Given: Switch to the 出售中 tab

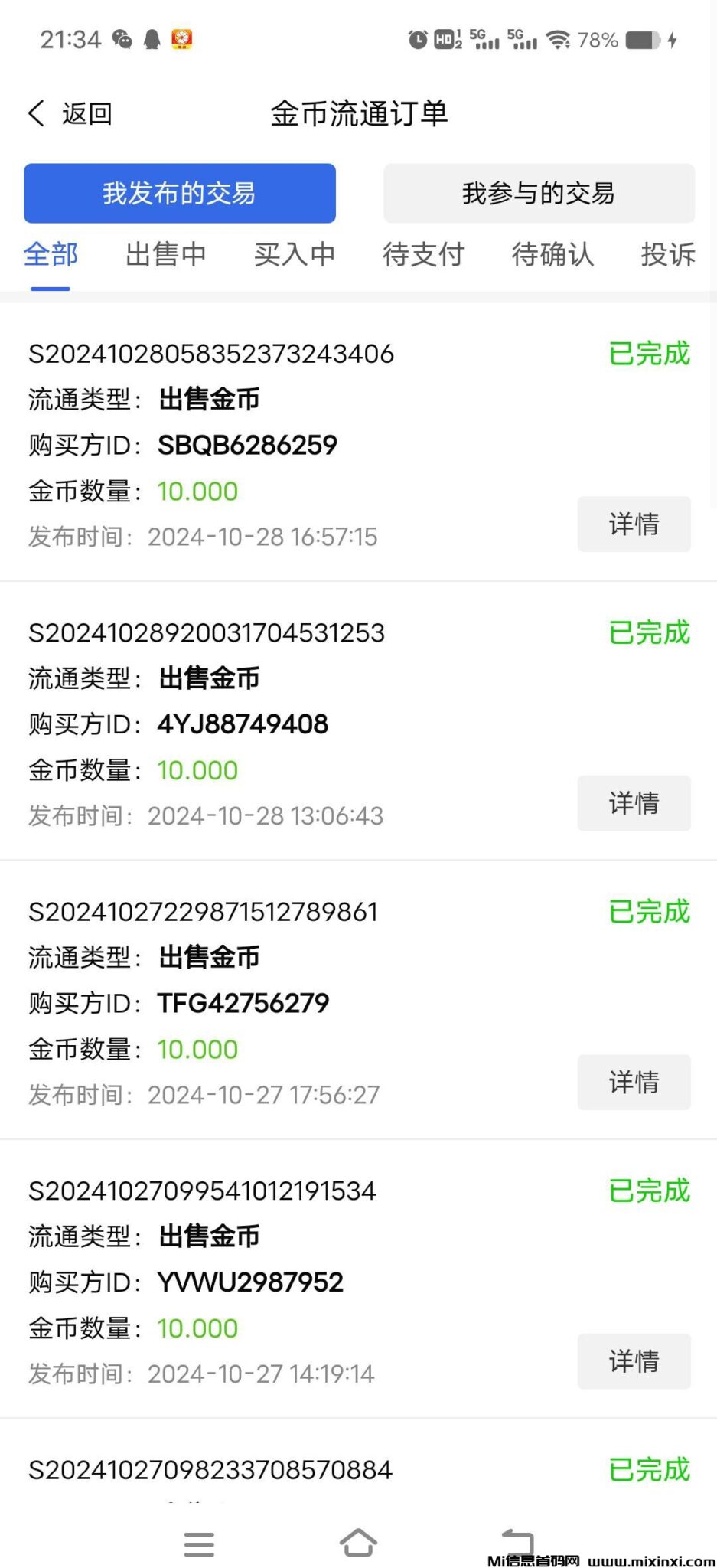Looking at the screenshot, I should pos(165,255).
